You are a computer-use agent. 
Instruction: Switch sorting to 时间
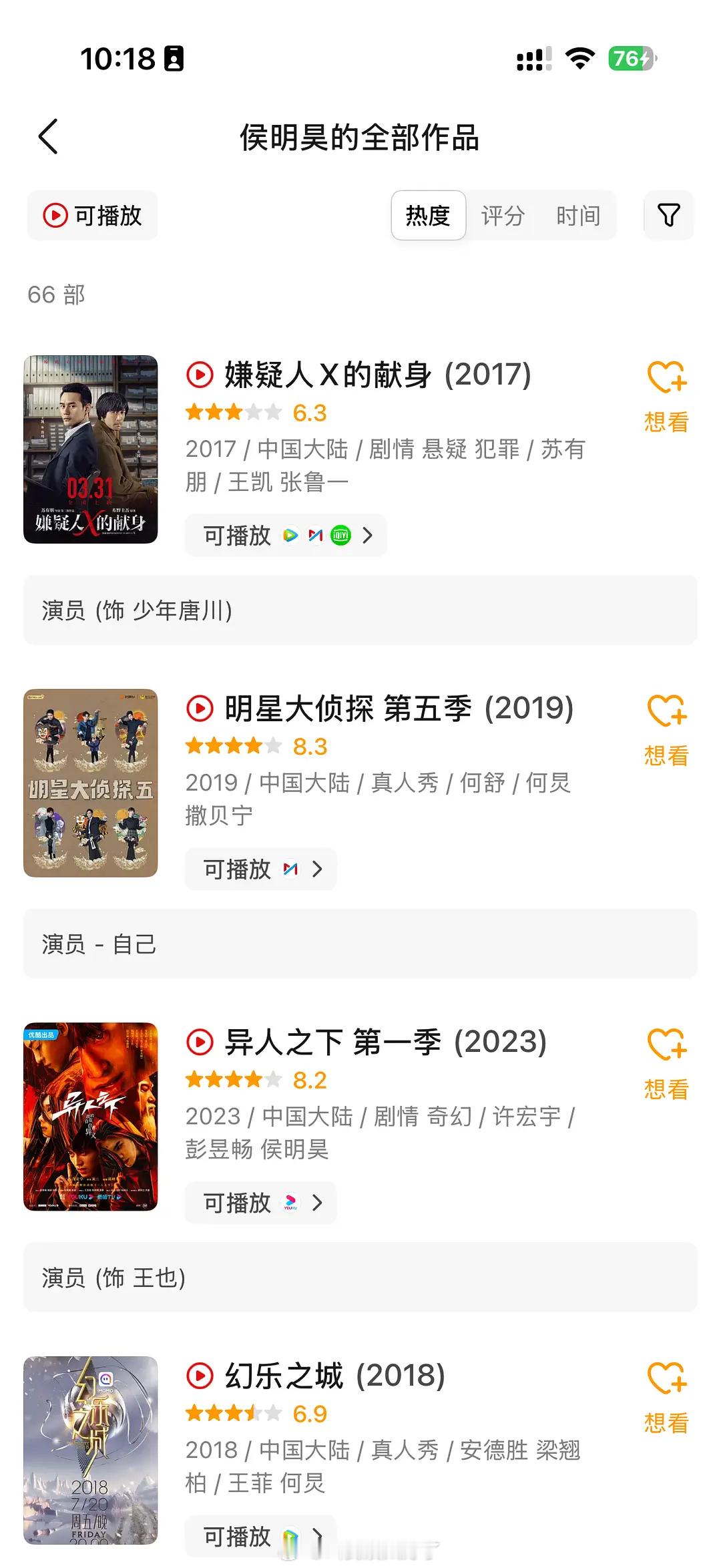(x=578, y=216)
